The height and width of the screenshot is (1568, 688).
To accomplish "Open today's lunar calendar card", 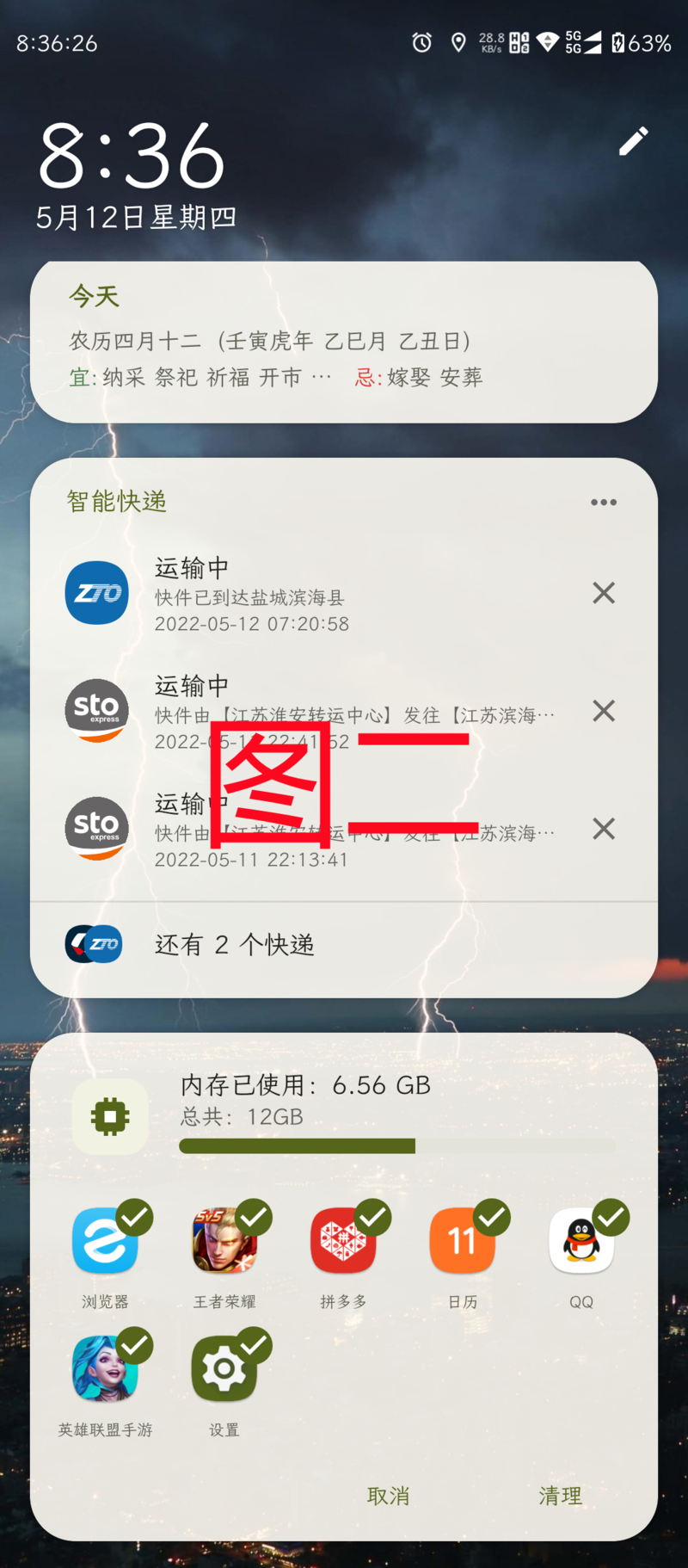I will pyautogui.click(x=344, y=342).
